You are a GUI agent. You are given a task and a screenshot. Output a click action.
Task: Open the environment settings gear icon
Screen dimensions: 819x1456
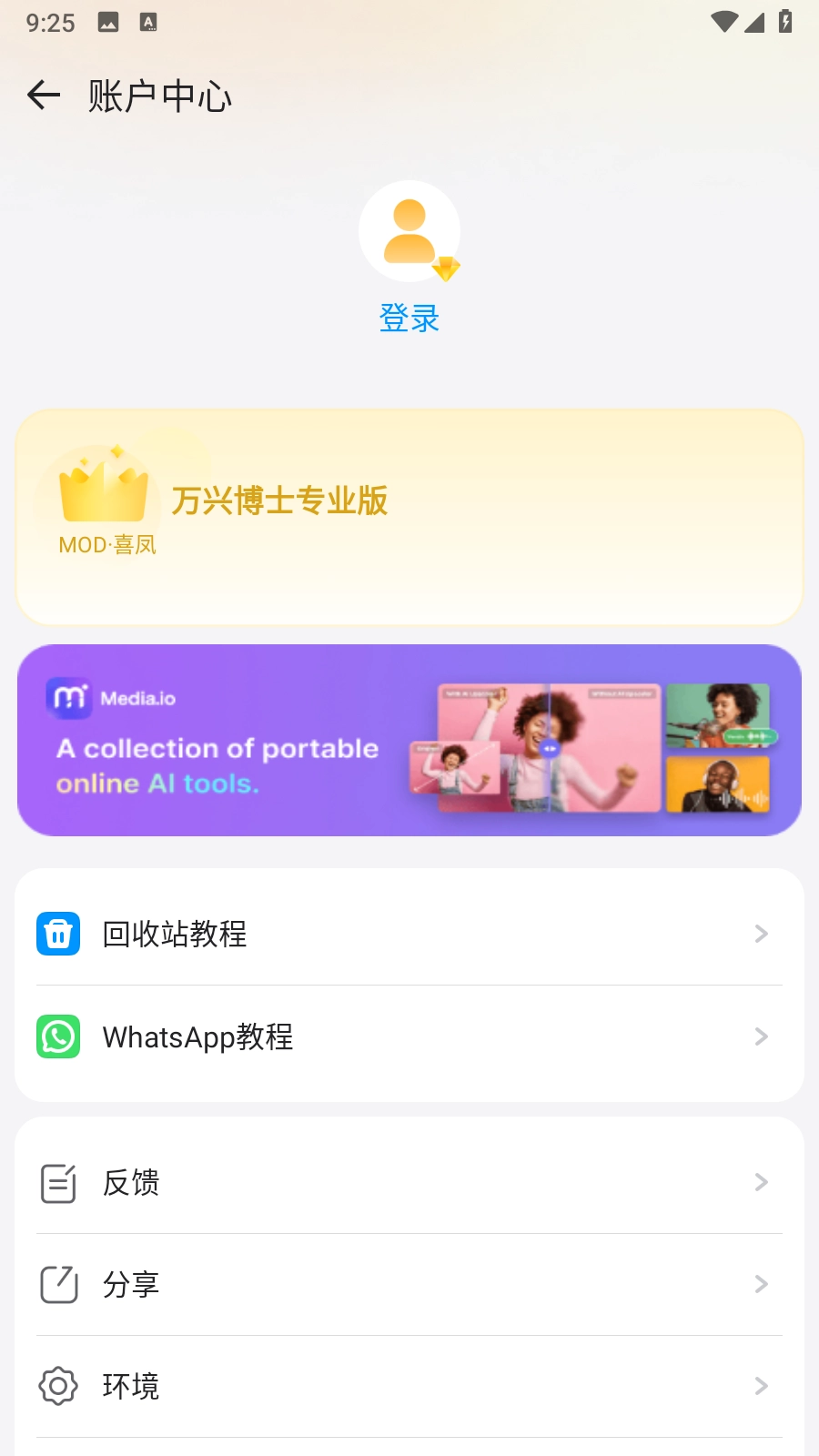[57, 1386]
